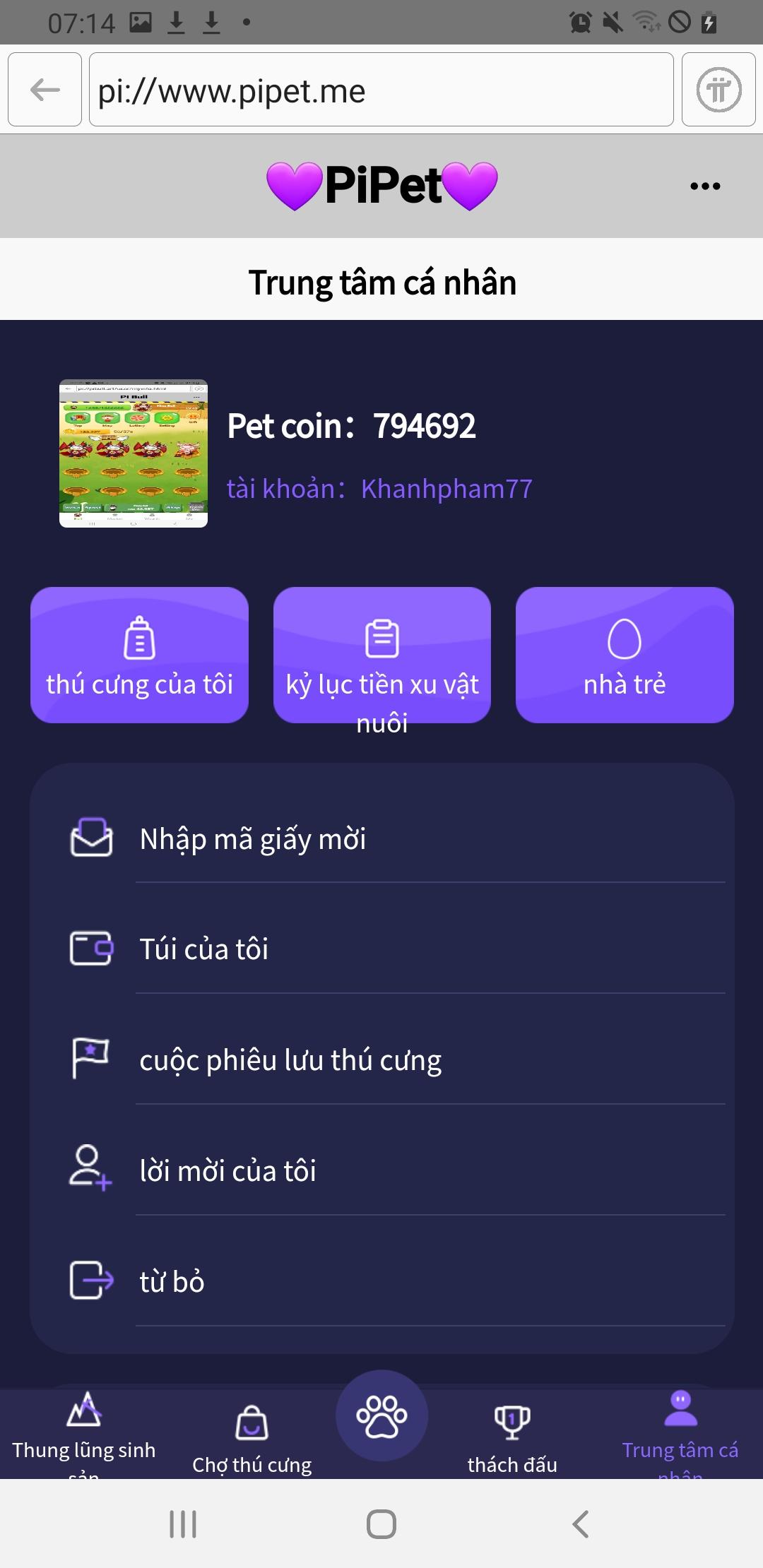Tap the center paw button
The width and height of the screenshot is (763, 1568).
pos(381,1415)
